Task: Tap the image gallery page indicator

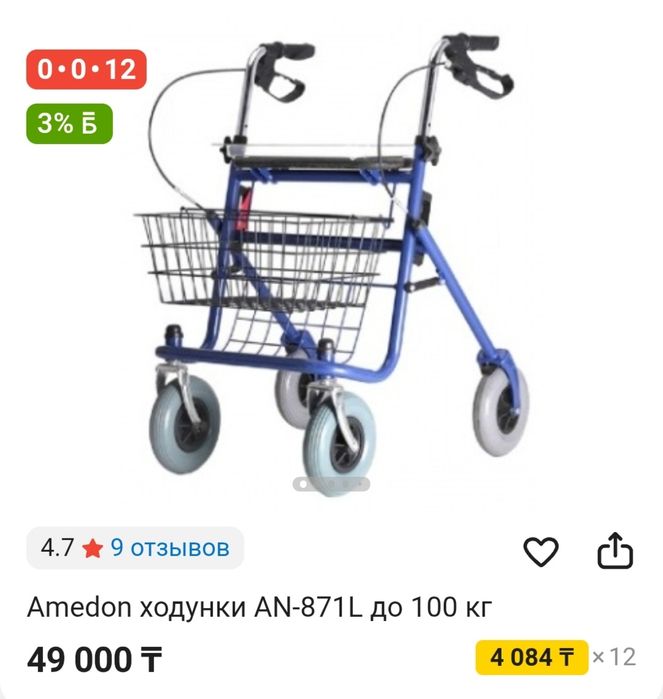Action: [x=331, y=484]
